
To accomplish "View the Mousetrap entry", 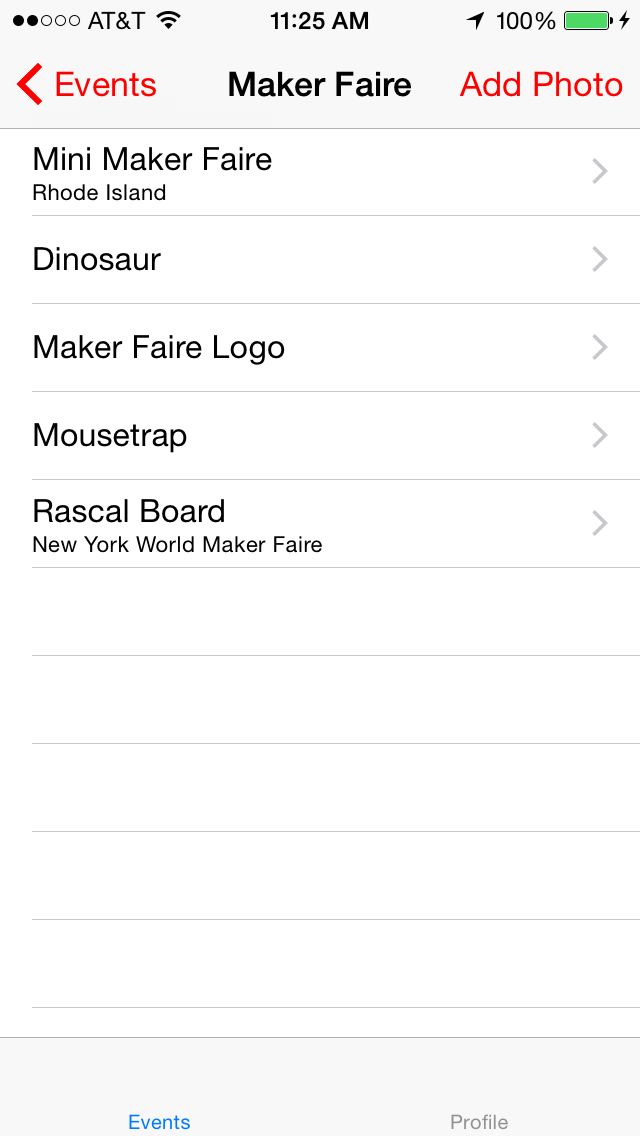I will point(320,436).
